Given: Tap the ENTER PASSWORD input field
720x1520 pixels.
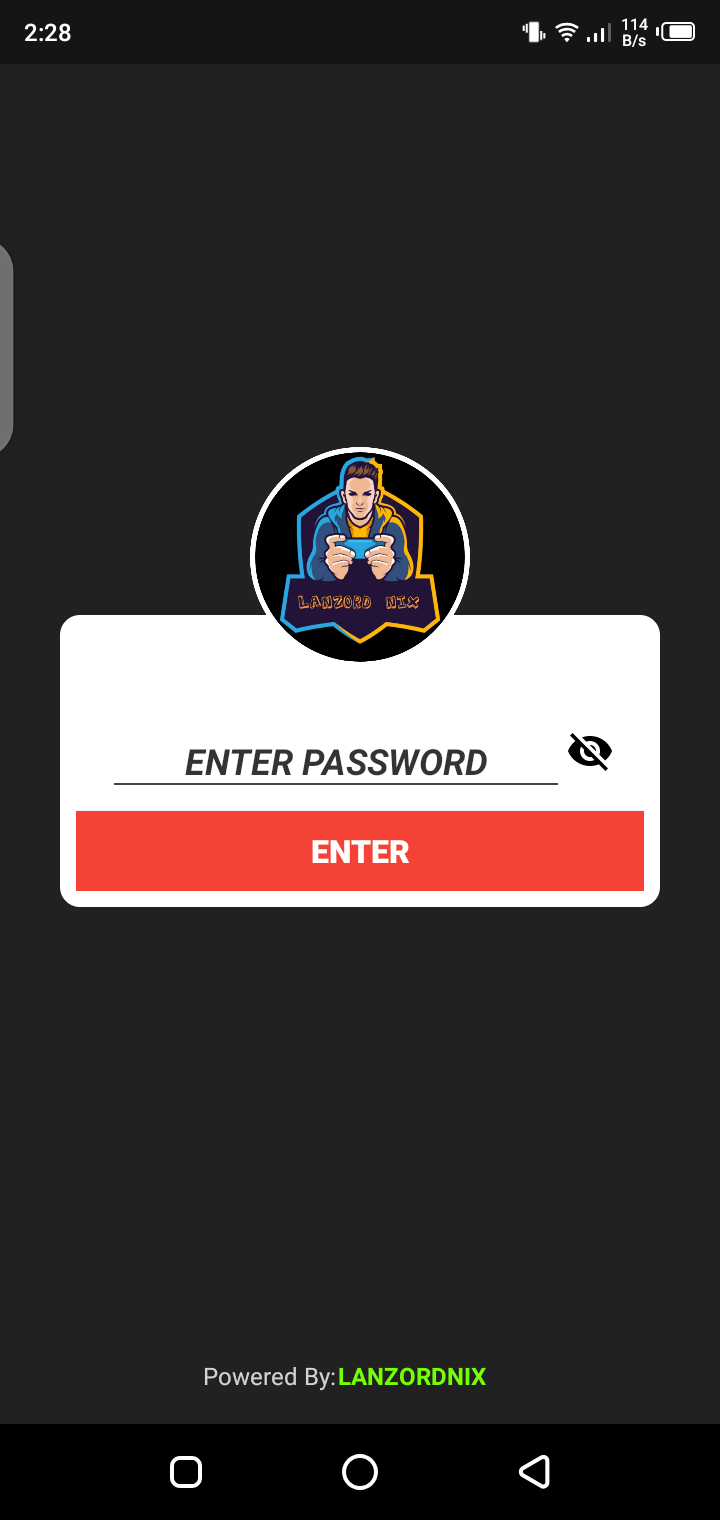Looking at the screenshot, I should coord(336,763).
